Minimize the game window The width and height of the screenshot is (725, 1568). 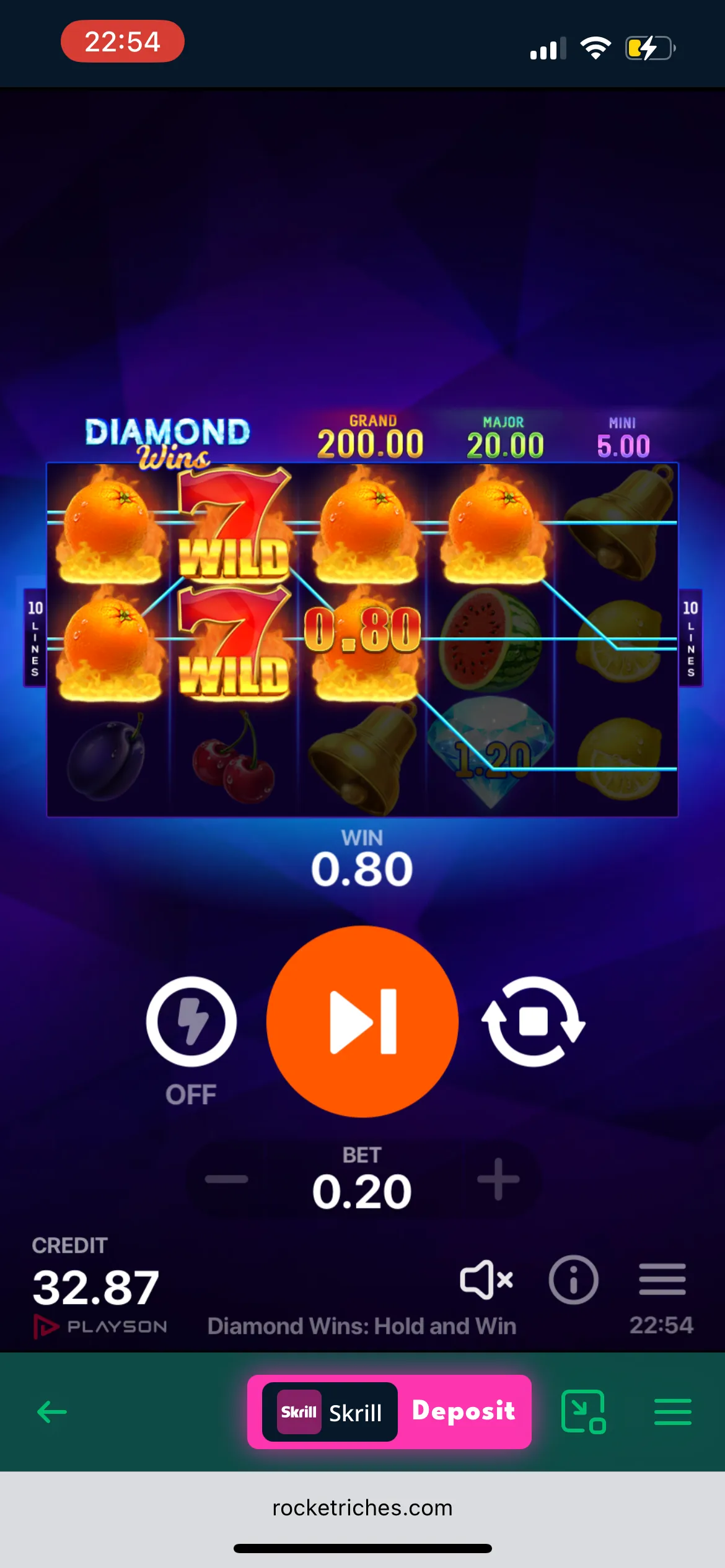click(583, 1412)
